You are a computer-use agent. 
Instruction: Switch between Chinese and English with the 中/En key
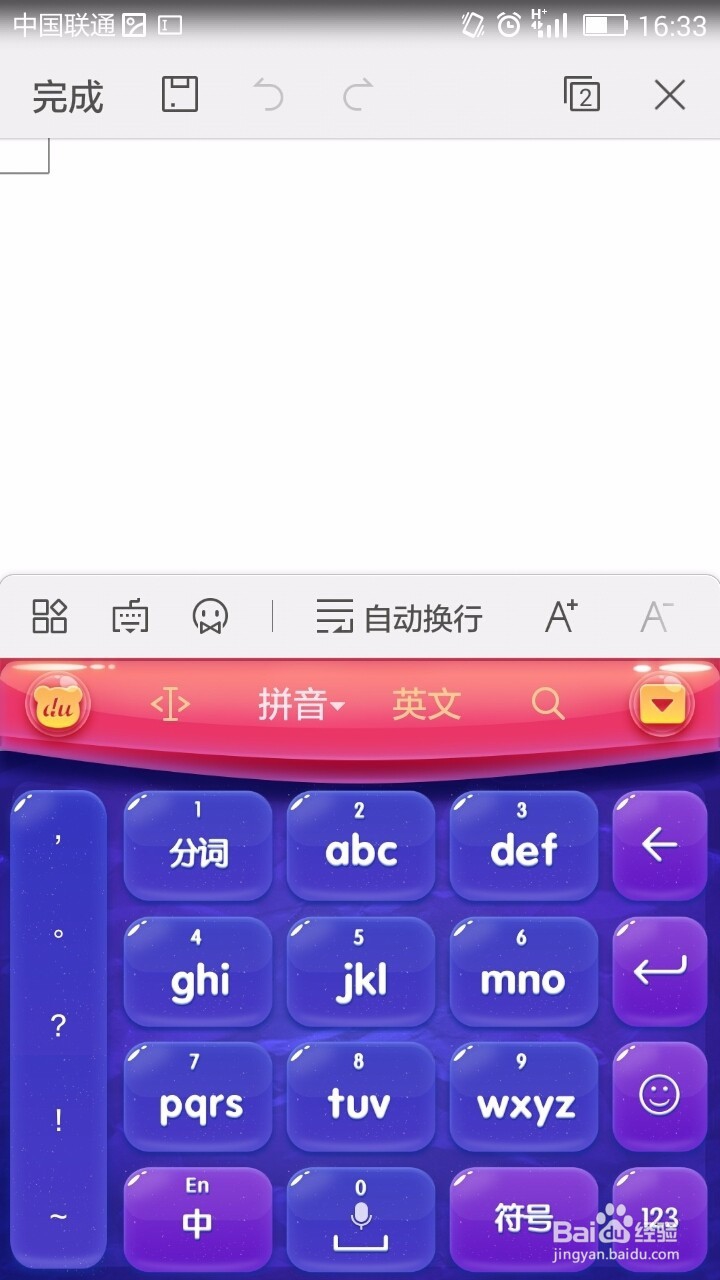(197, 1220)
